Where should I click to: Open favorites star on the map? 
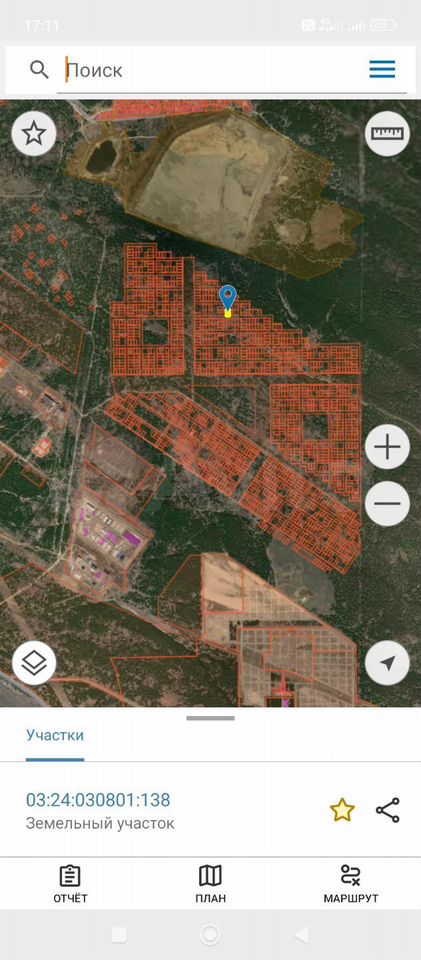pos(34,133)
